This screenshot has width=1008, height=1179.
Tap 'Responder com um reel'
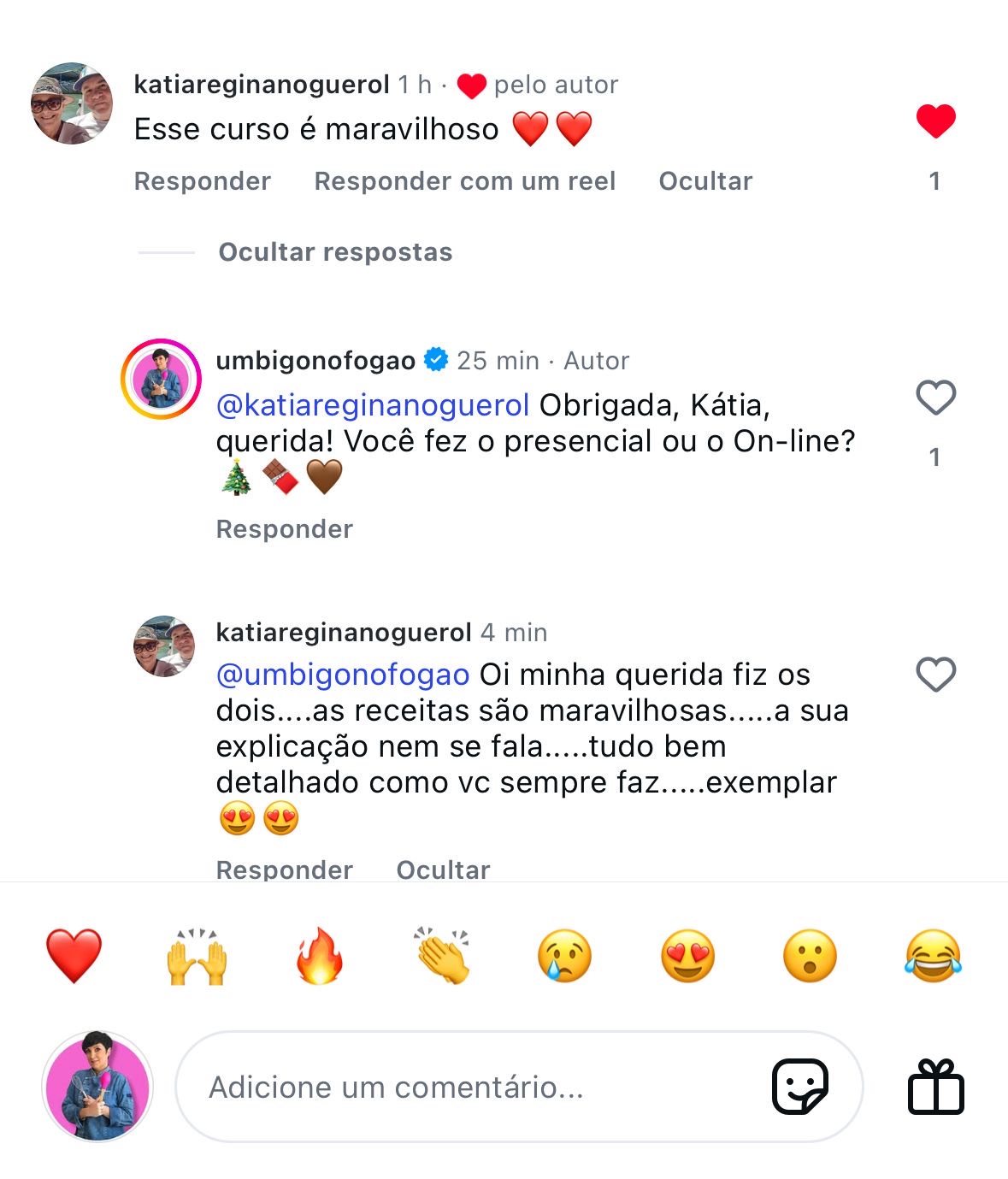point(464,181)
